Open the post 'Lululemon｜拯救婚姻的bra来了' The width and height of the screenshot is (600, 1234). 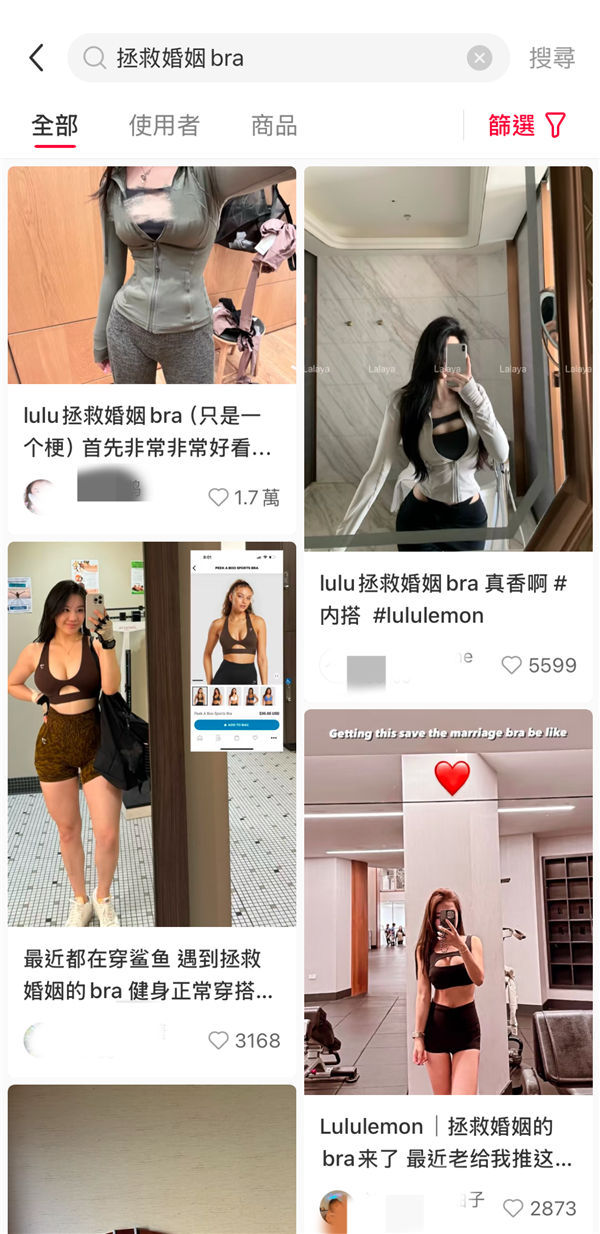448,1142
